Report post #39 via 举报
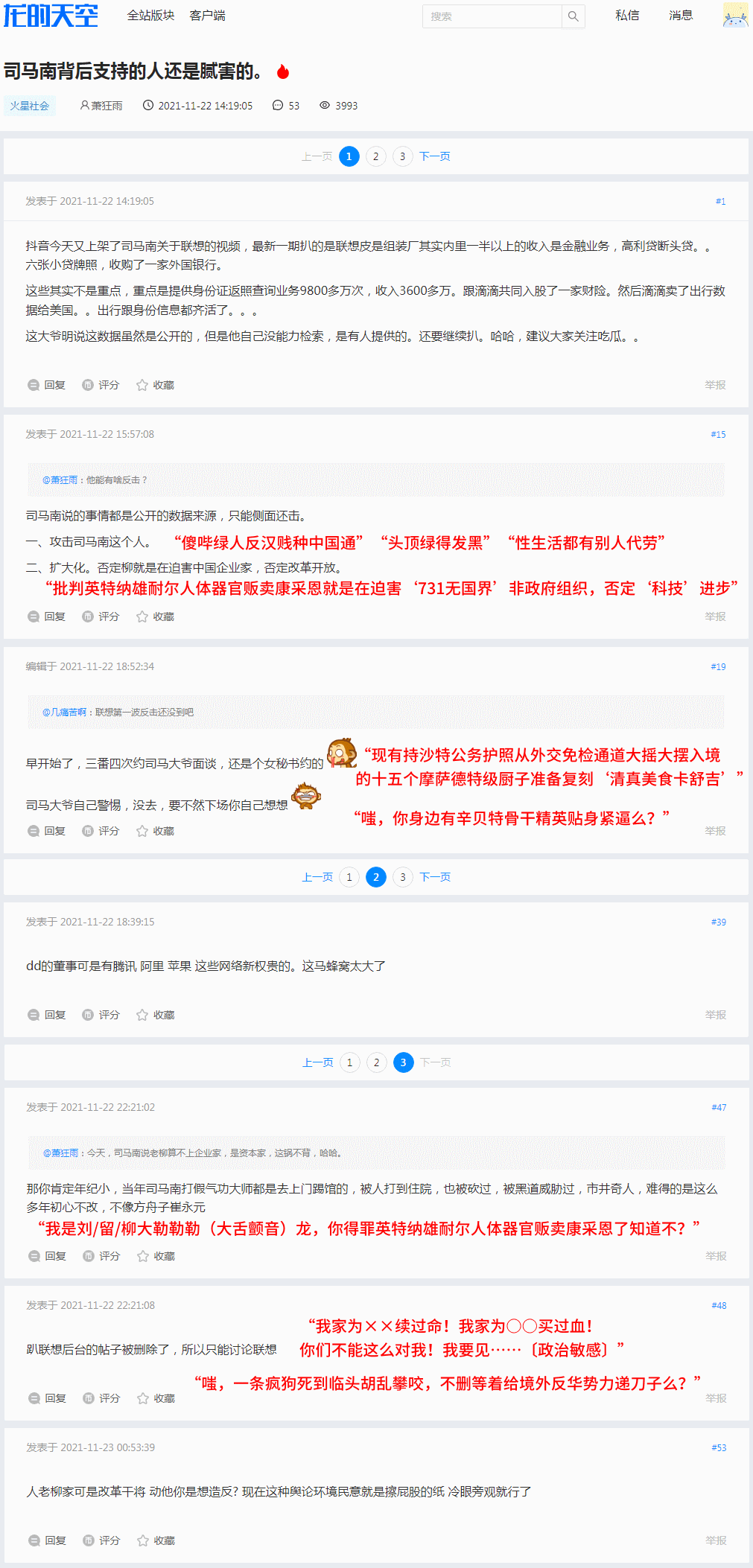Image resolution: width=753 pixels, height=1568 pixels. click(715, 1015)
